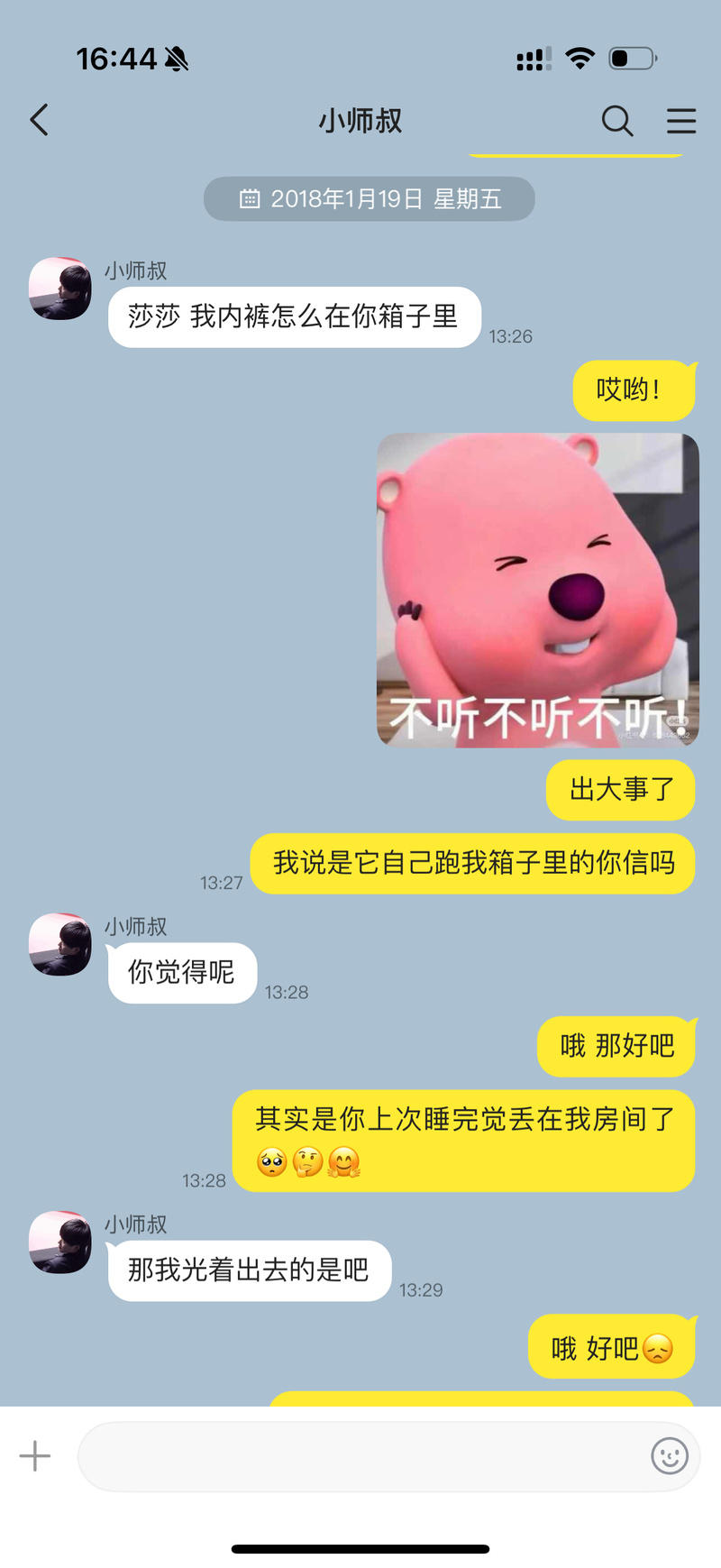721x1568 pixels.
Task: Tap the 2018年1月19日 date chip
Action: (x=370, y=199)
